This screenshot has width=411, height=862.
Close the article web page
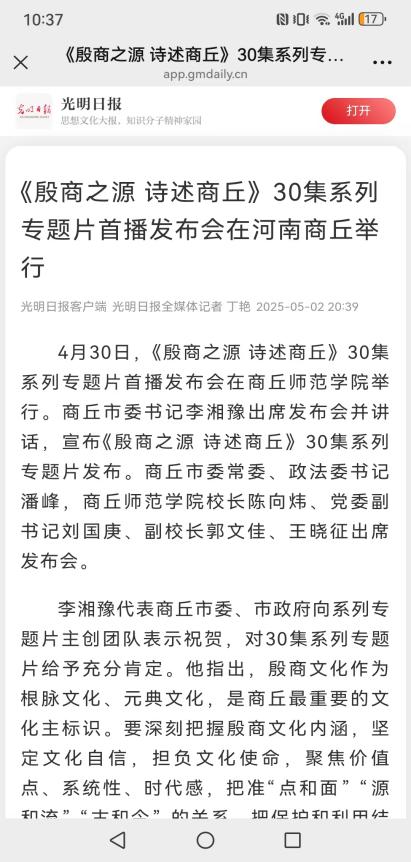tap(20, 63)
